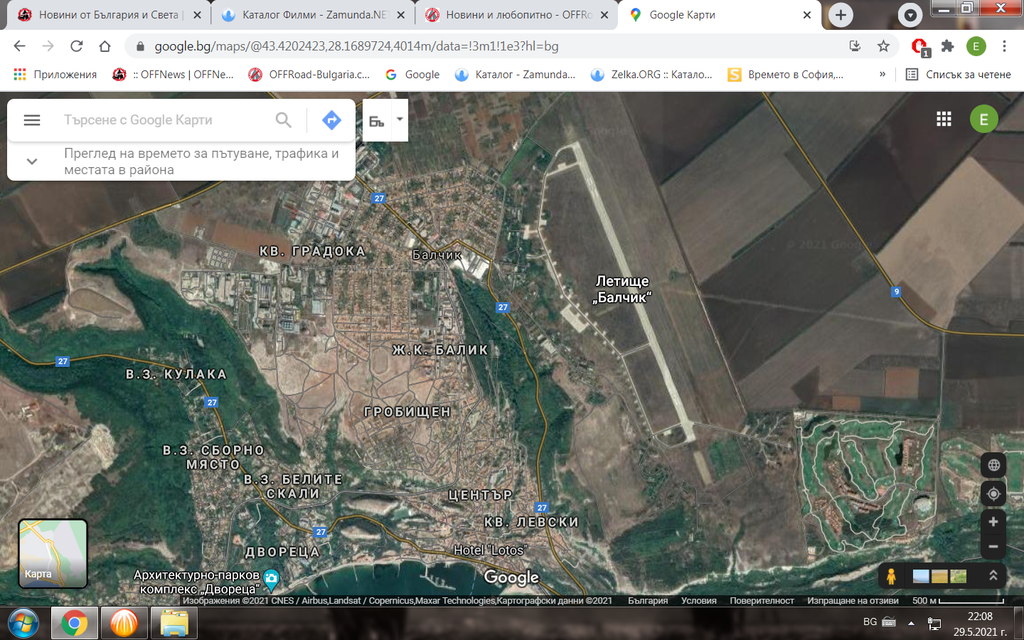Viewport: 1024px width, 640px height.
Task: Zoom out with the minus button
Action: coord(993,547)
